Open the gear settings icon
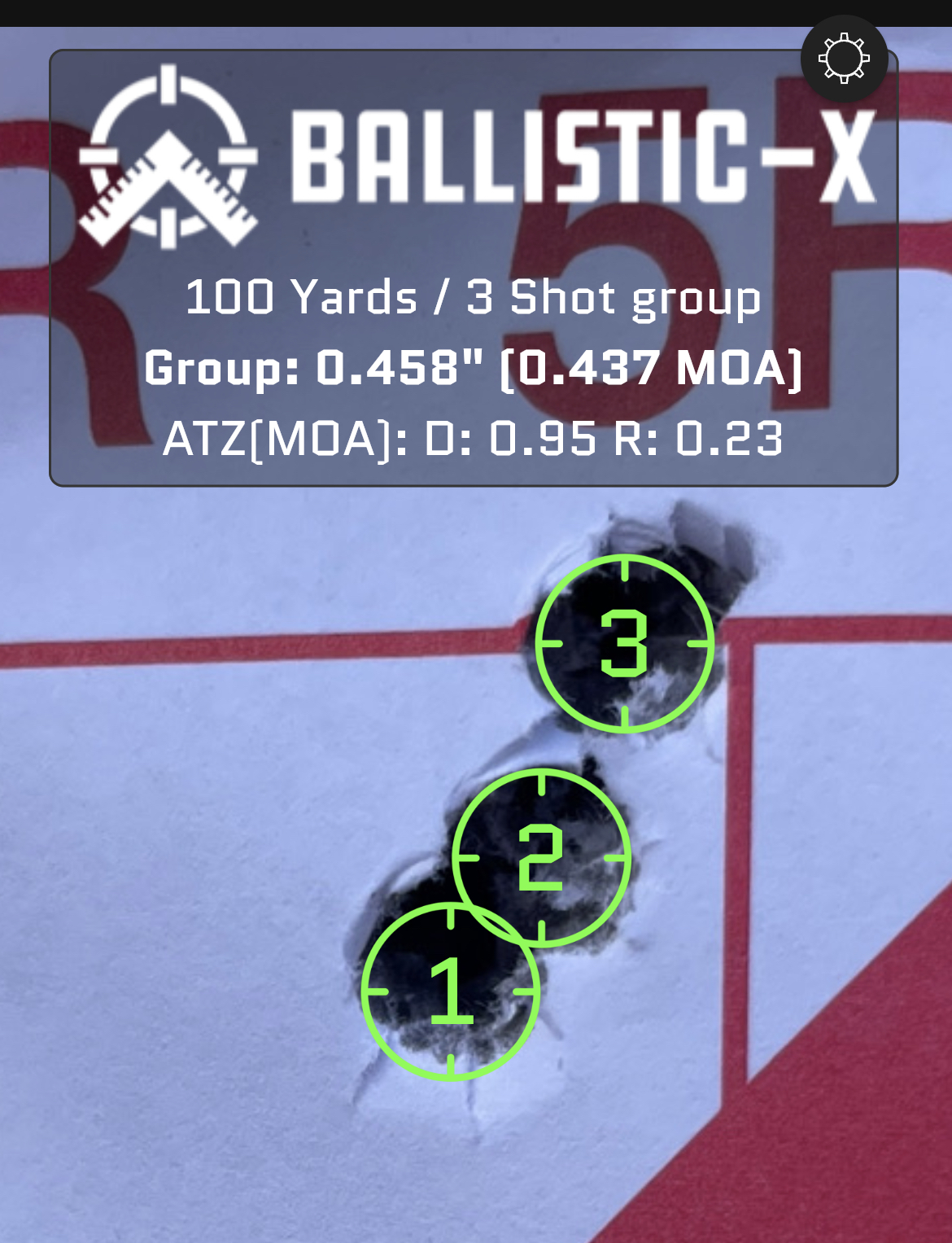 click(x=844, y=58)
